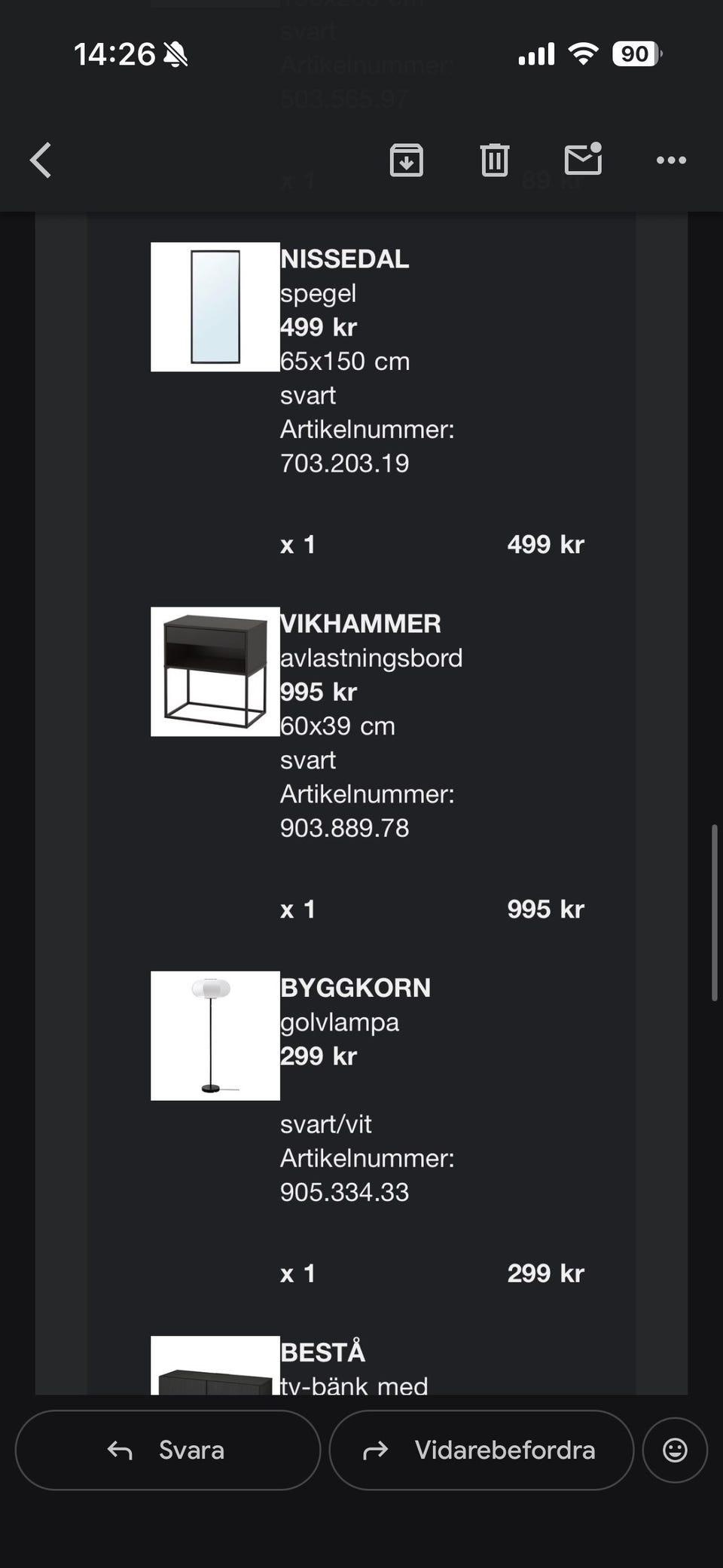The width and height of the screenshot is (723, 1568).
Task: Tap the forward arrow beside Vidarebefordra
Action: 377,1450
